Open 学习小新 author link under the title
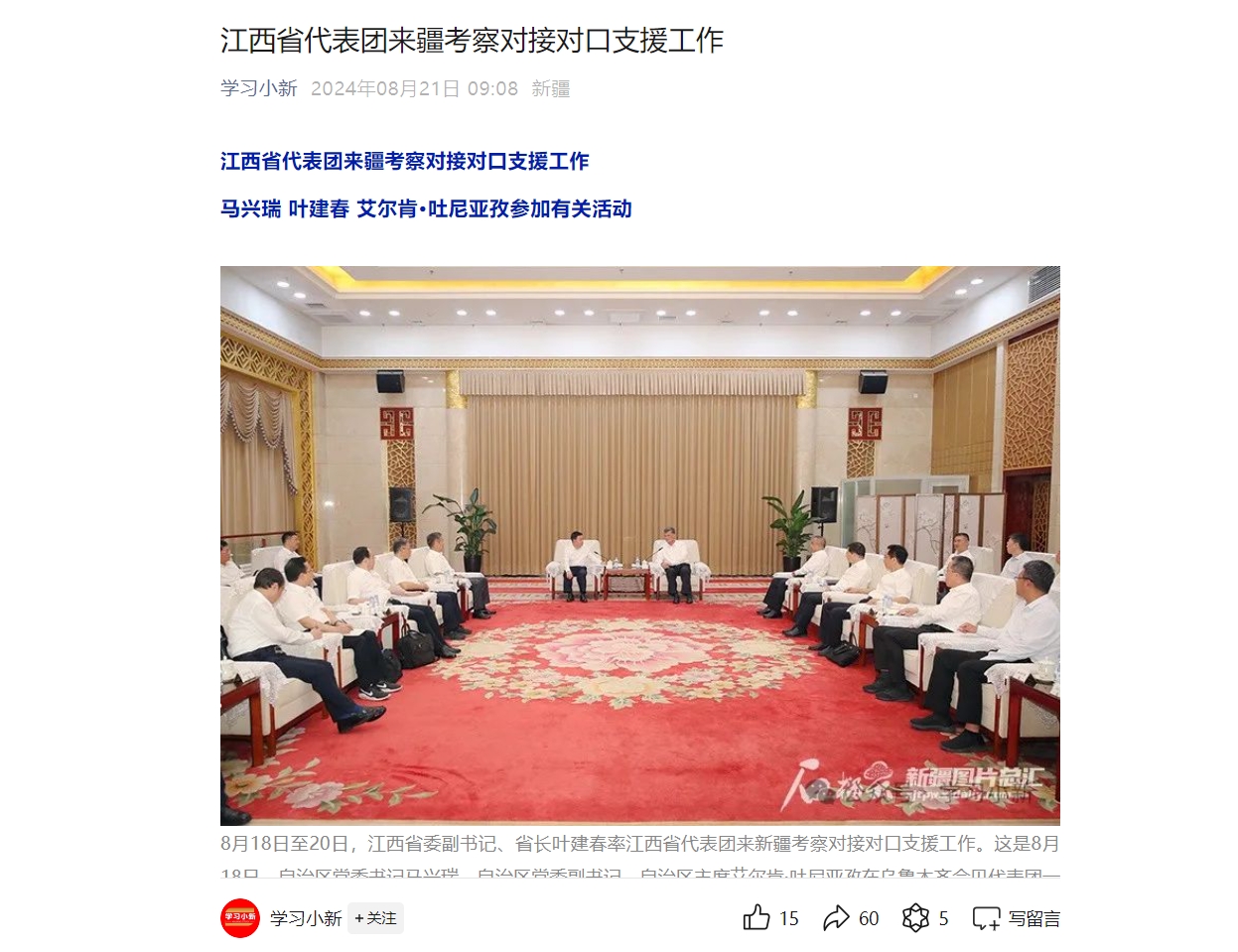Viewport: 1238px width, 952px height. point(258,88)
